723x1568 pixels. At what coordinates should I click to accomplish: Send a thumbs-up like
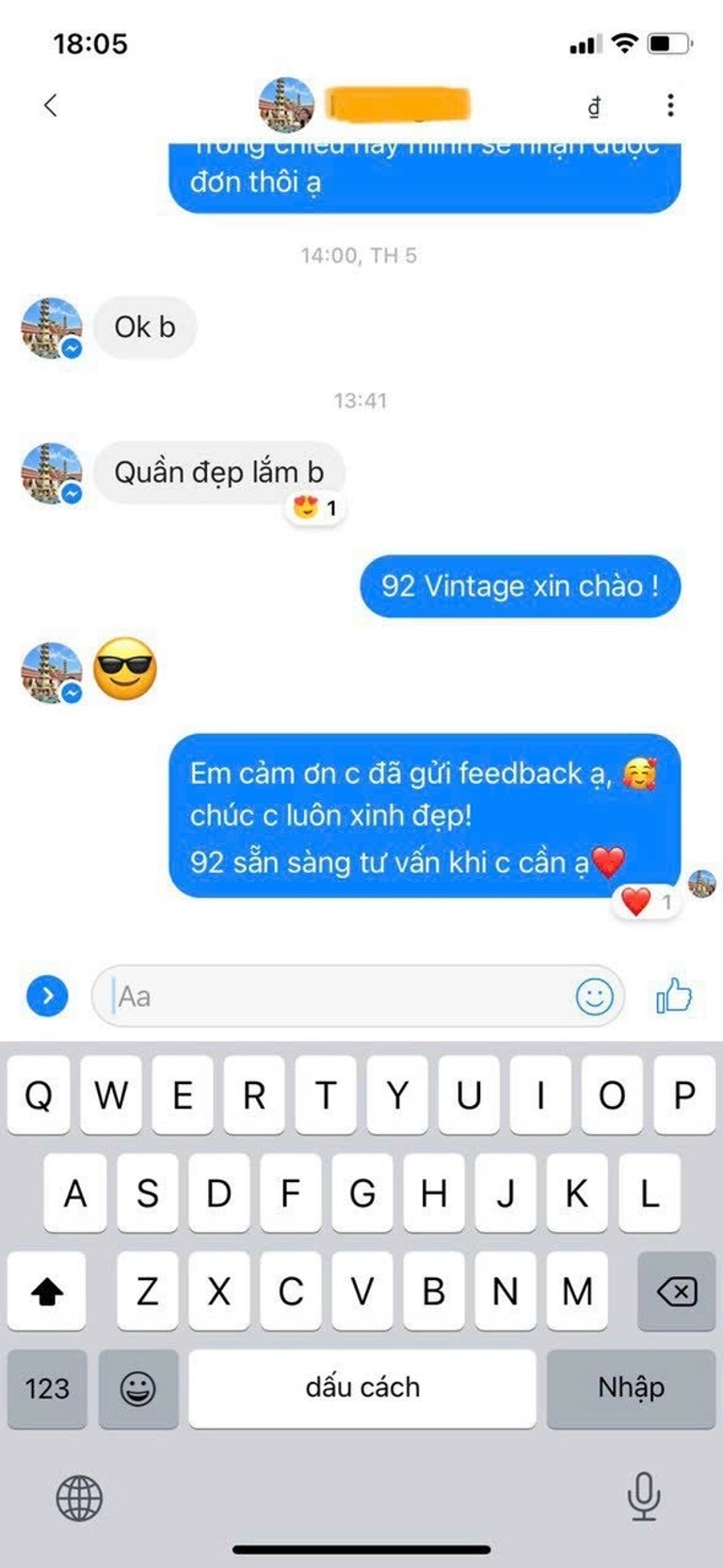674,995
